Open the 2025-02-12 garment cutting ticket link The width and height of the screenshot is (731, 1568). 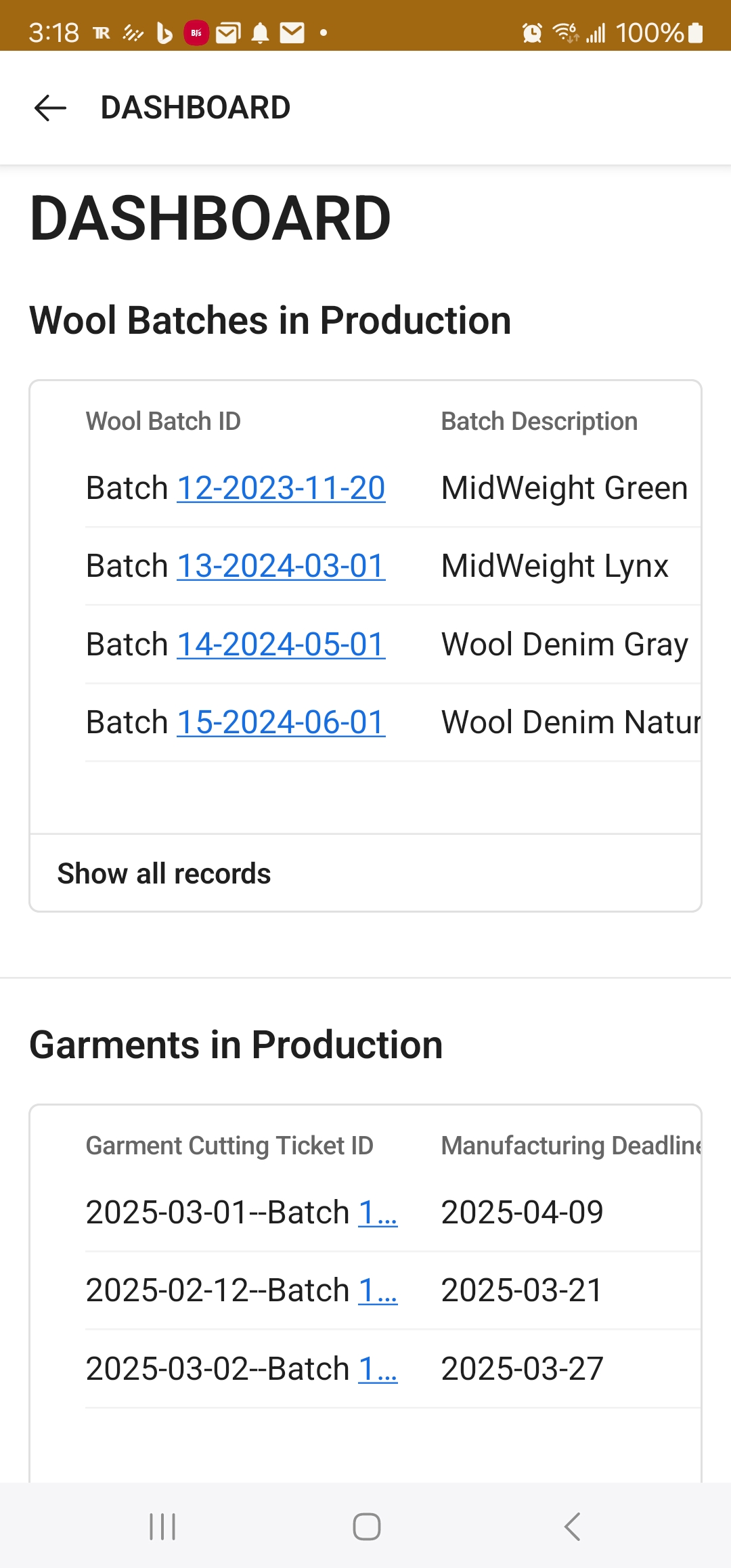pyautogui.click(x=377, y=1290)
